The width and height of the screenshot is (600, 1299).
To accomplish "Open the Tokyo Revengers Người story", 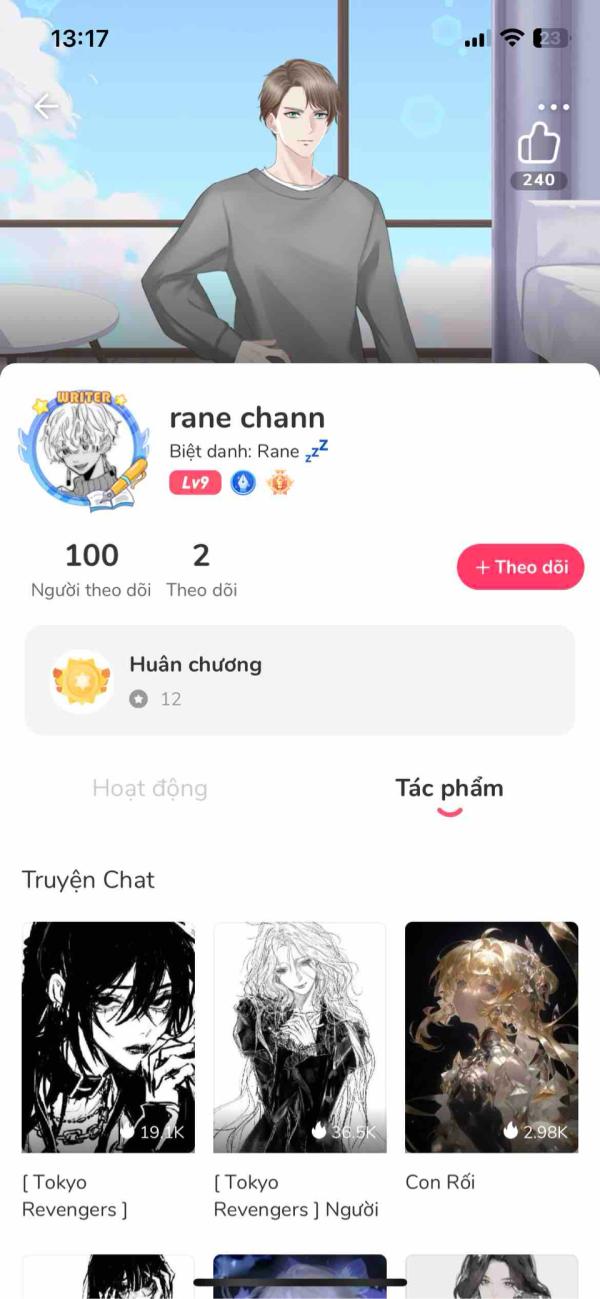I will [299, 1037].
